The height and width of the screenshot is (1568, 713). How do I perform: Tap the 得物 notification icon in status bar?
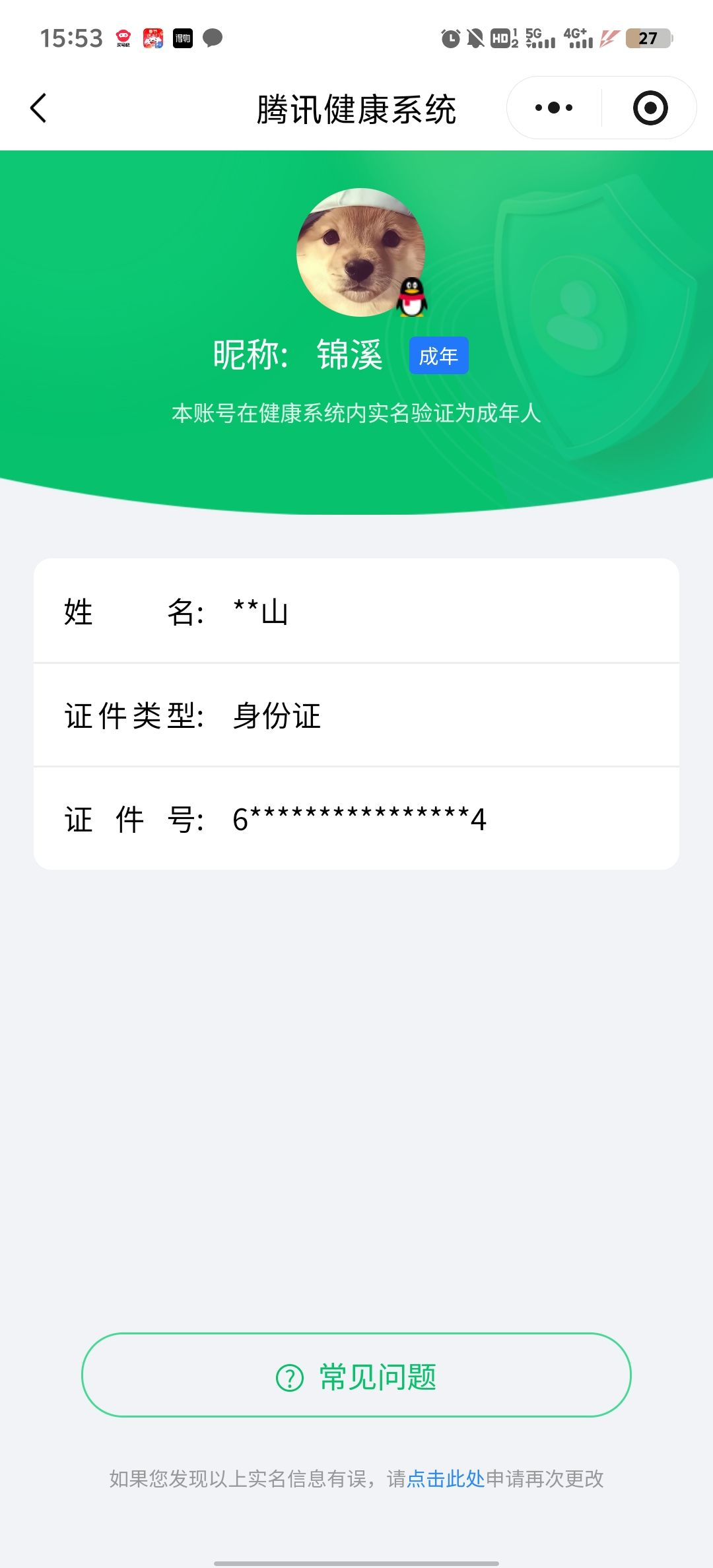[184, 39]
